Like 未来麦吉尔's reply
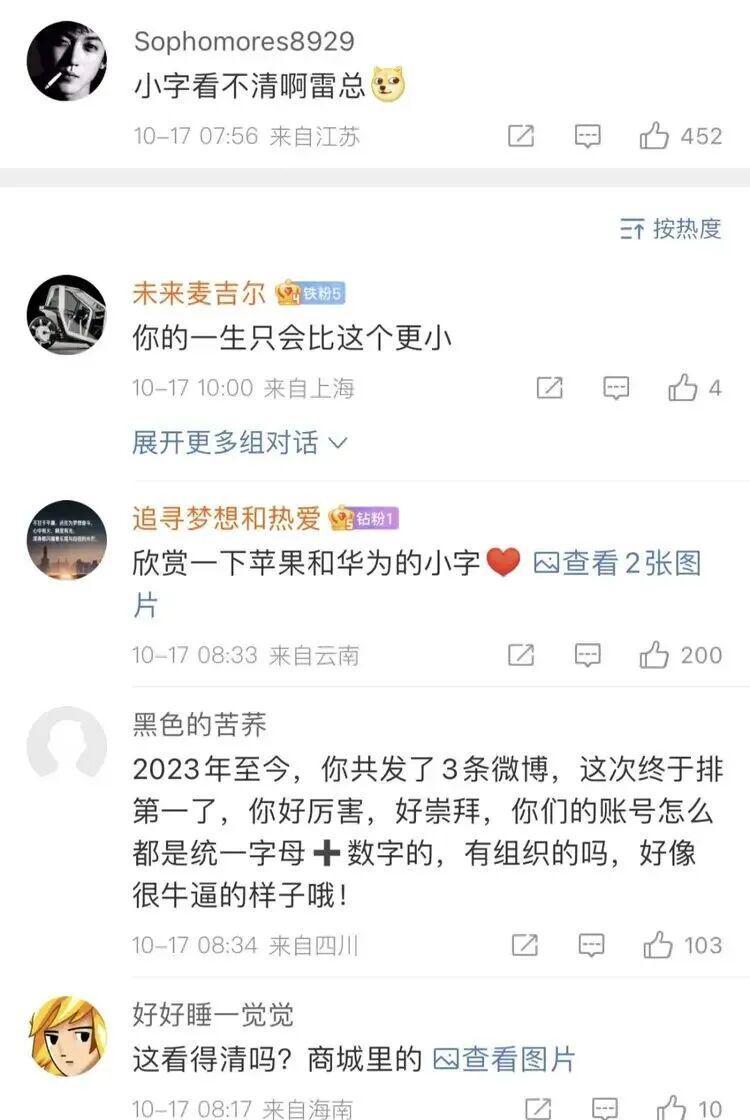This screenshot has height=1120, width=750. 684,388
